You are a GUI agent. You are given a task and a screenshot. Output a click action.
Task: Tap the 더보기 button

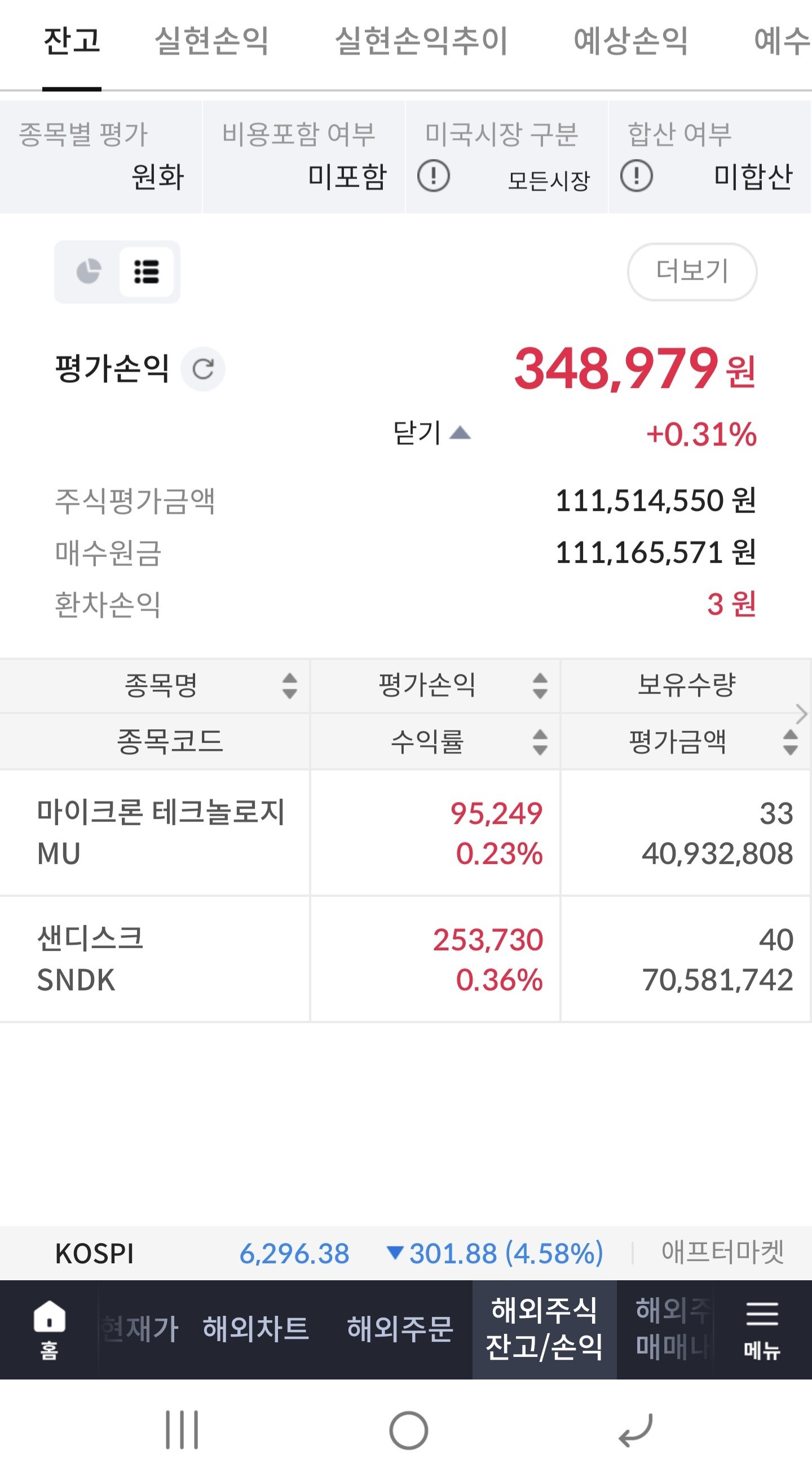[x=692, y=271]
